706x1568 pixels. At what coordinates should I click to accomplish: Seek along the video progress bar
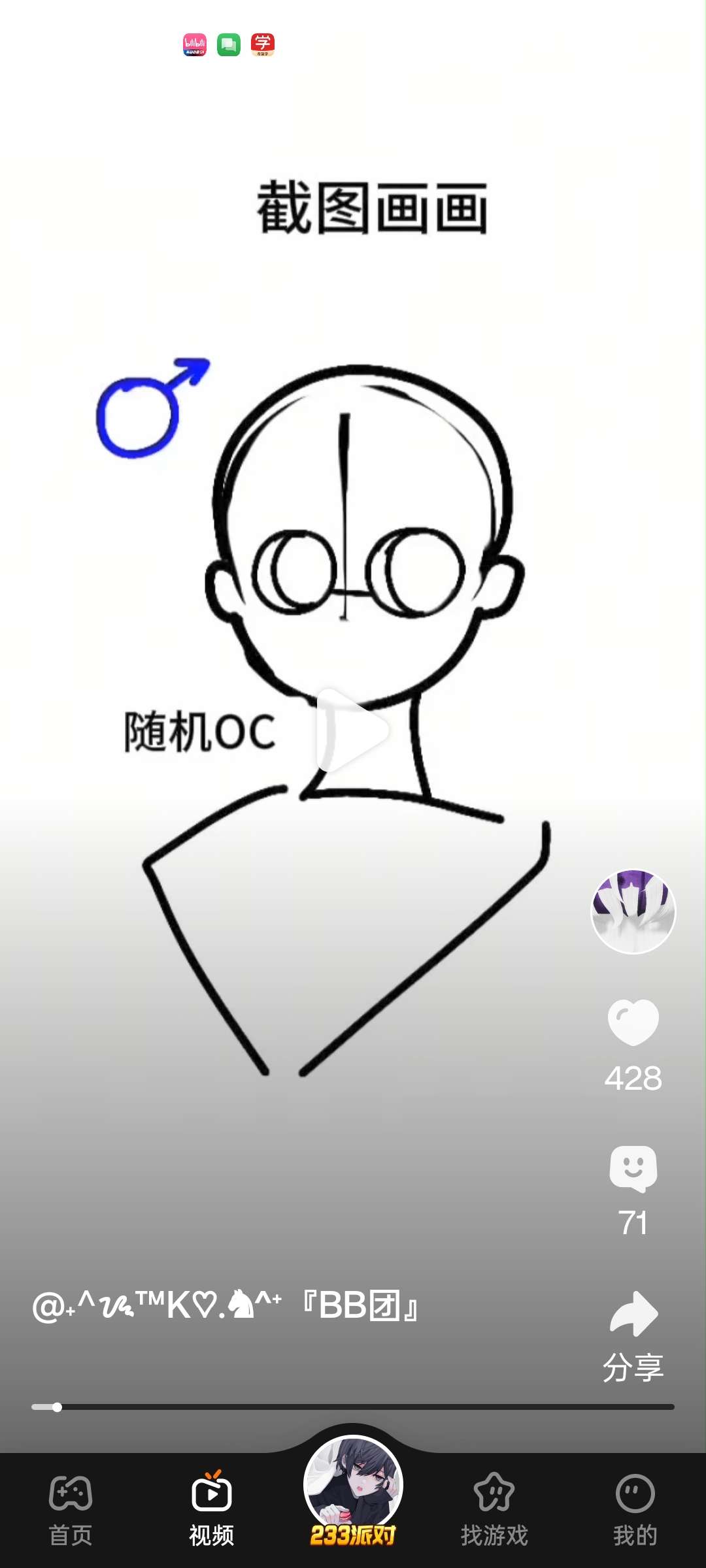click(353, 1407)
